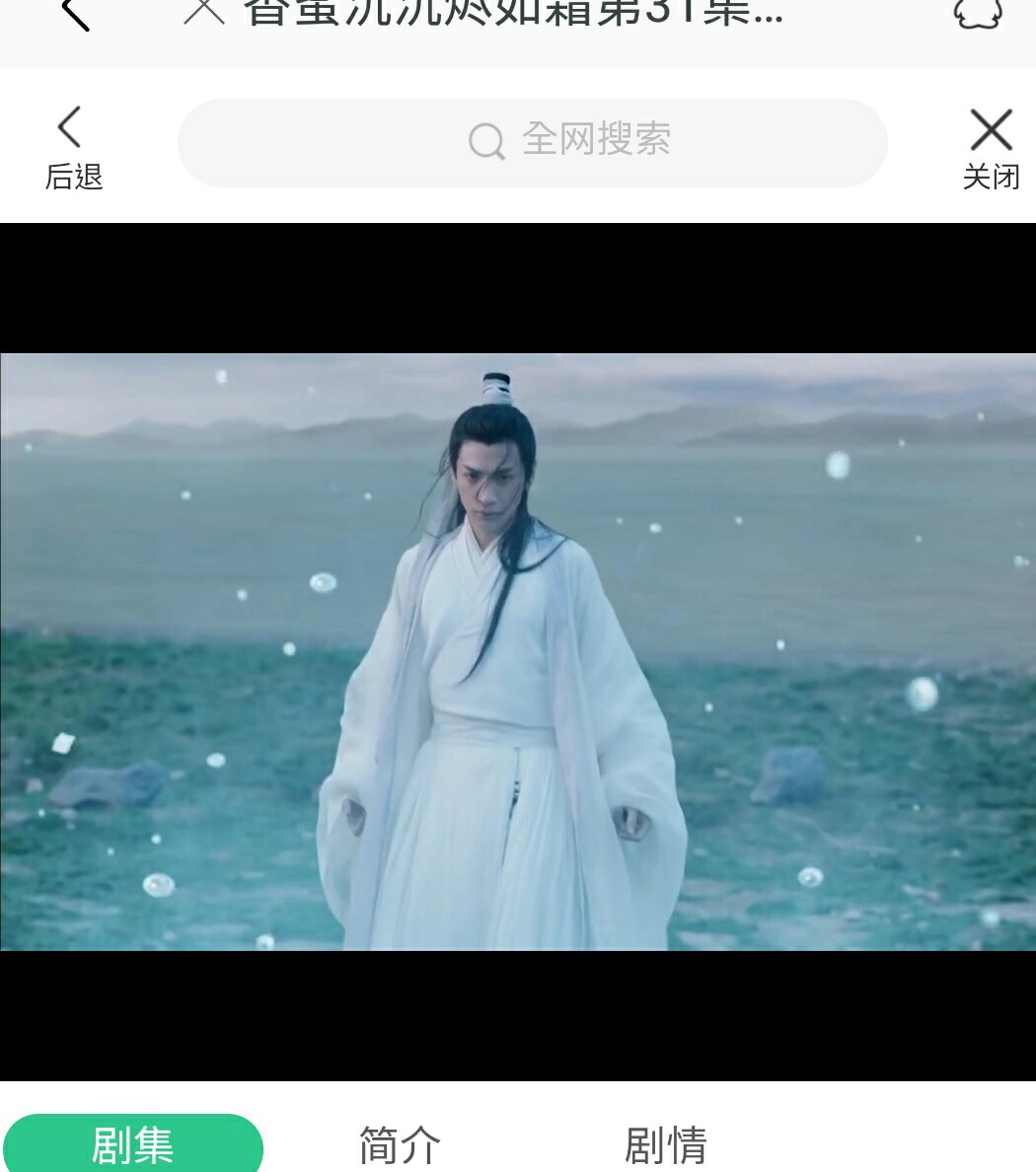Switch to the 简介 tab

[400, 1145]
